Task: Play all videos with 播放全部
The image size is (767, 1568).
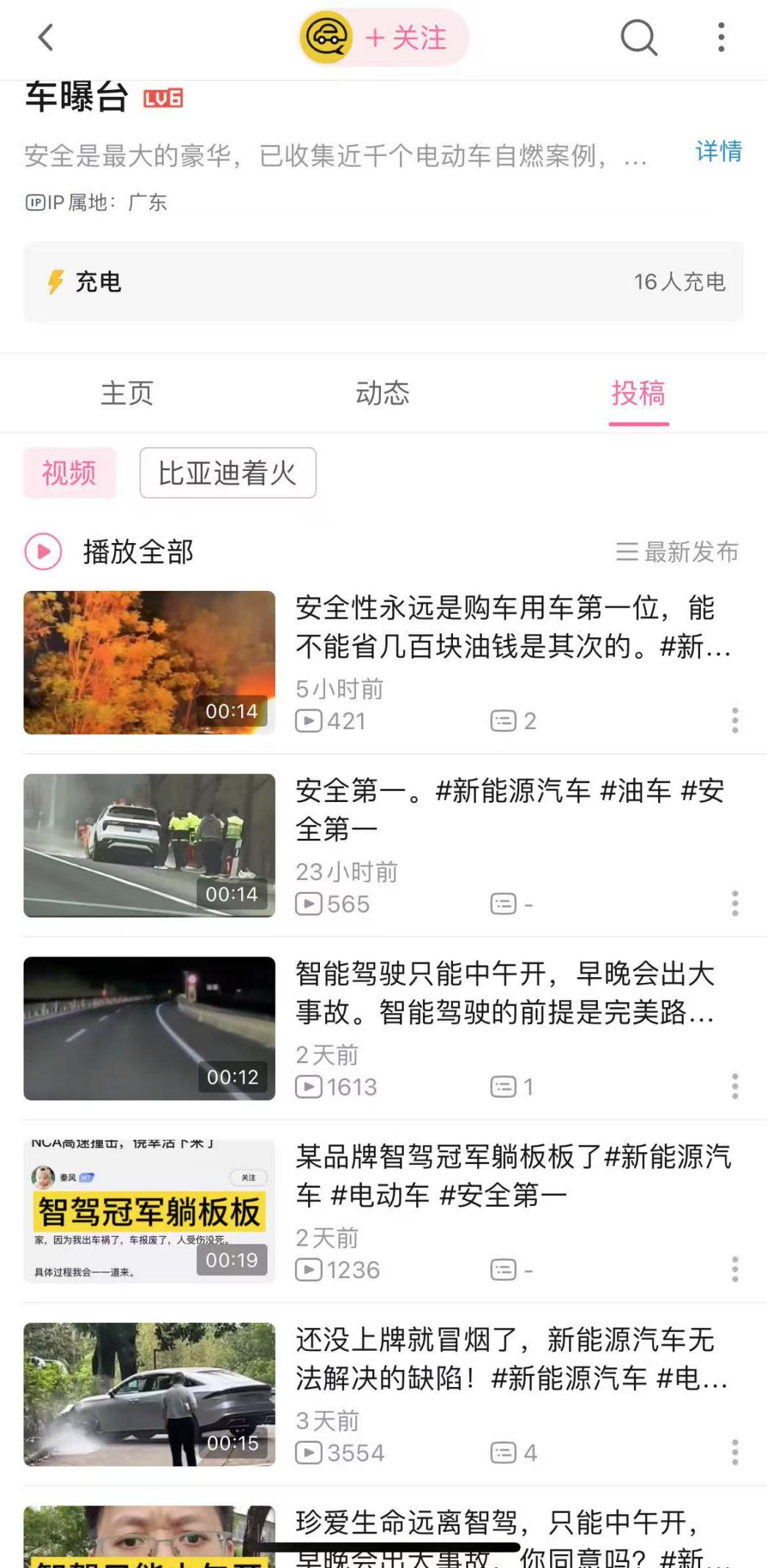Action: click(x=110, y=552)
